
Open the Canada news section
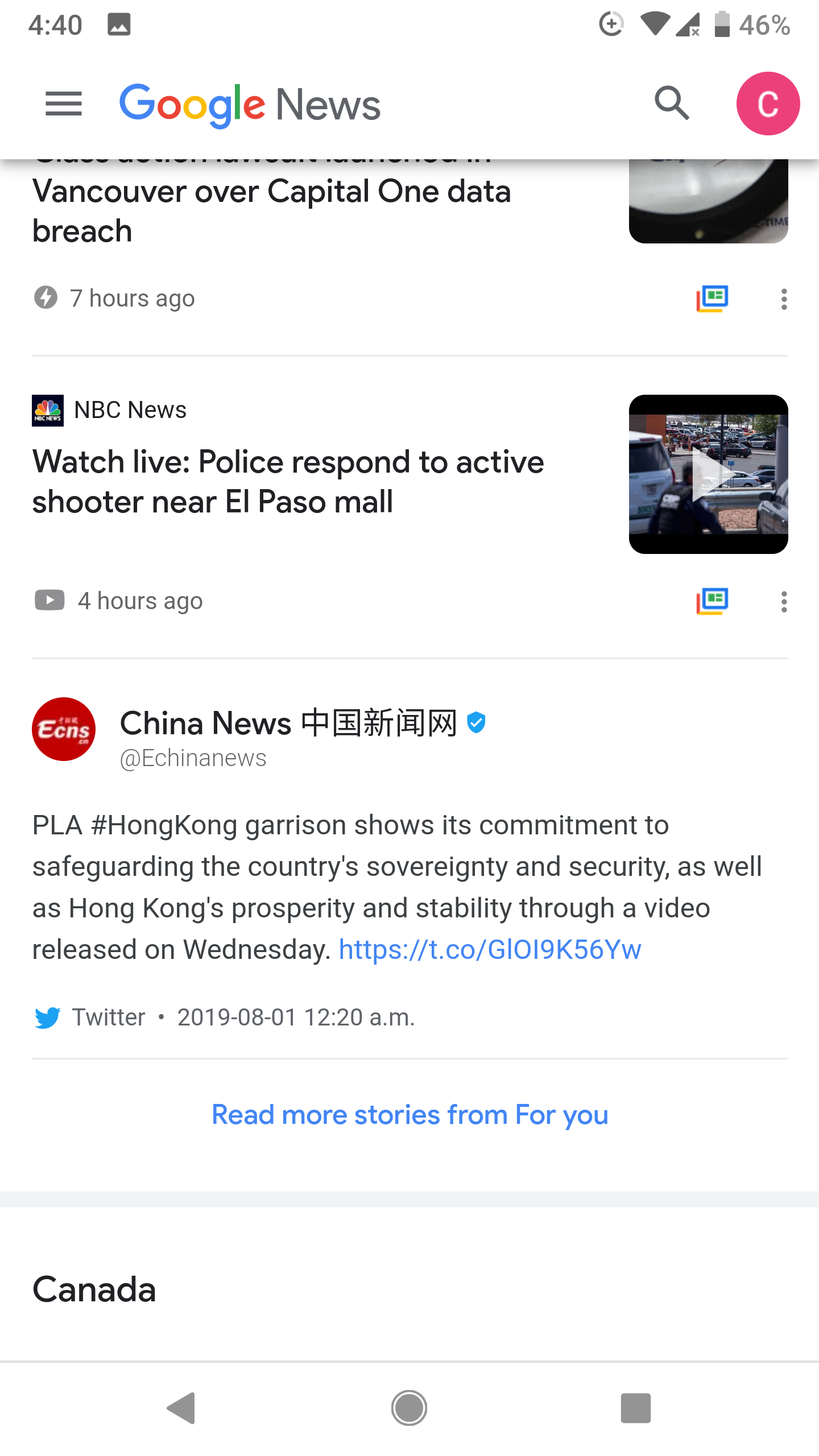pyautogui.click(x=94, y=1290)
